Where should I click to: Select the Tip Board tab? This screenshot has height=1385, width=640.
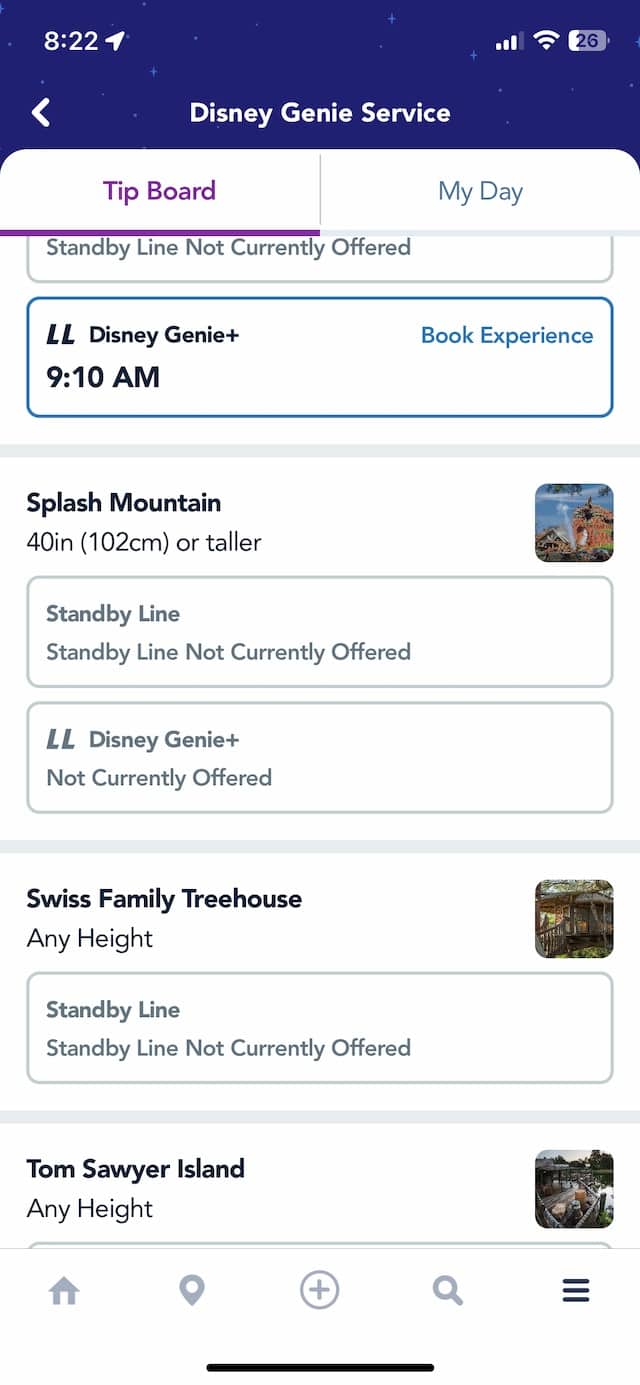pyautogui.click(x=160, y=191)
